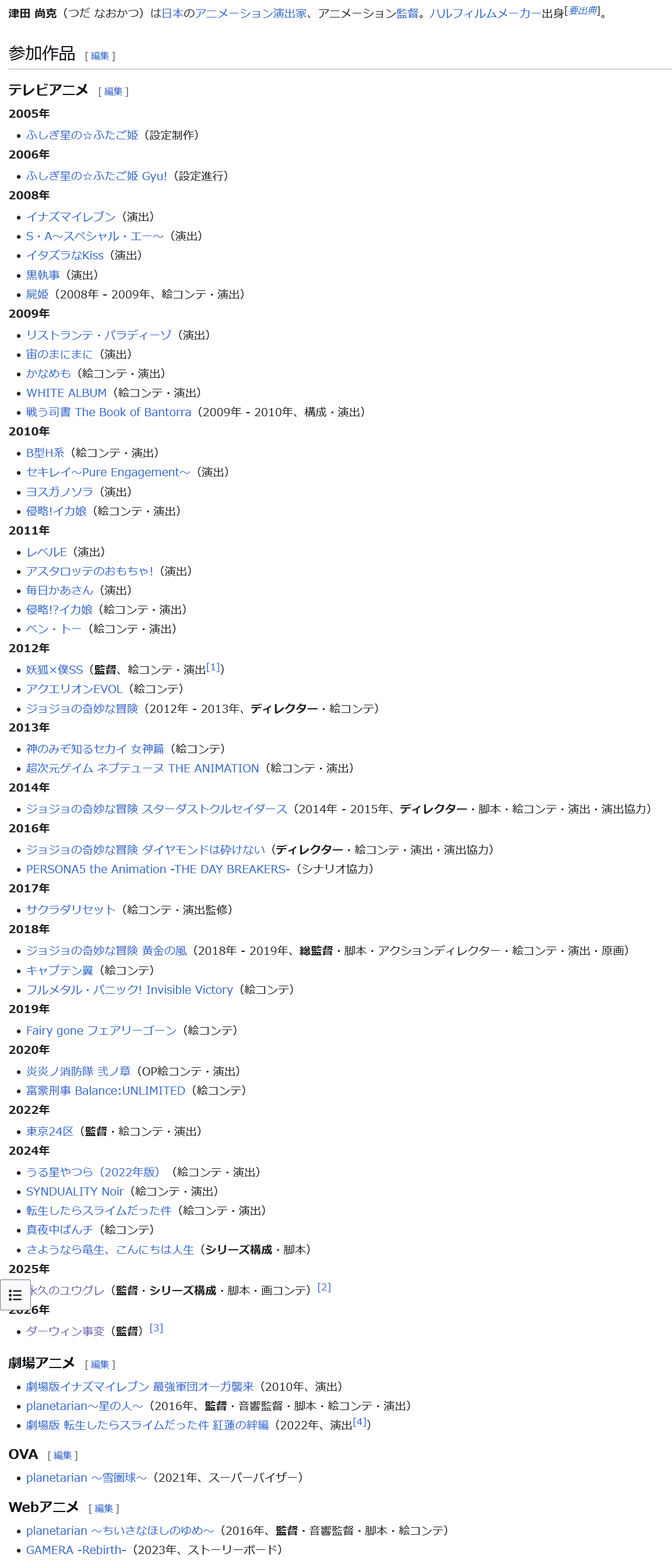Open the ヨスガノソラ article
Viewport: 672px width, 1568px height.
tap(59, 492)
